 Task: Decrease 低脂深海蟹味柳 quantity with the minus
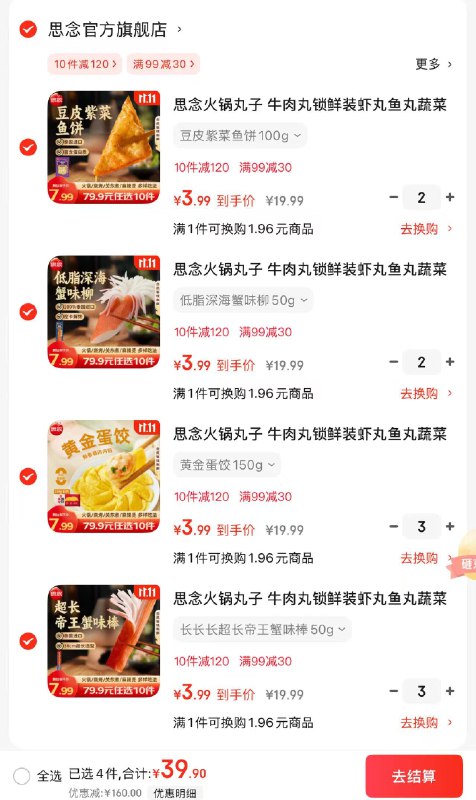393,362
